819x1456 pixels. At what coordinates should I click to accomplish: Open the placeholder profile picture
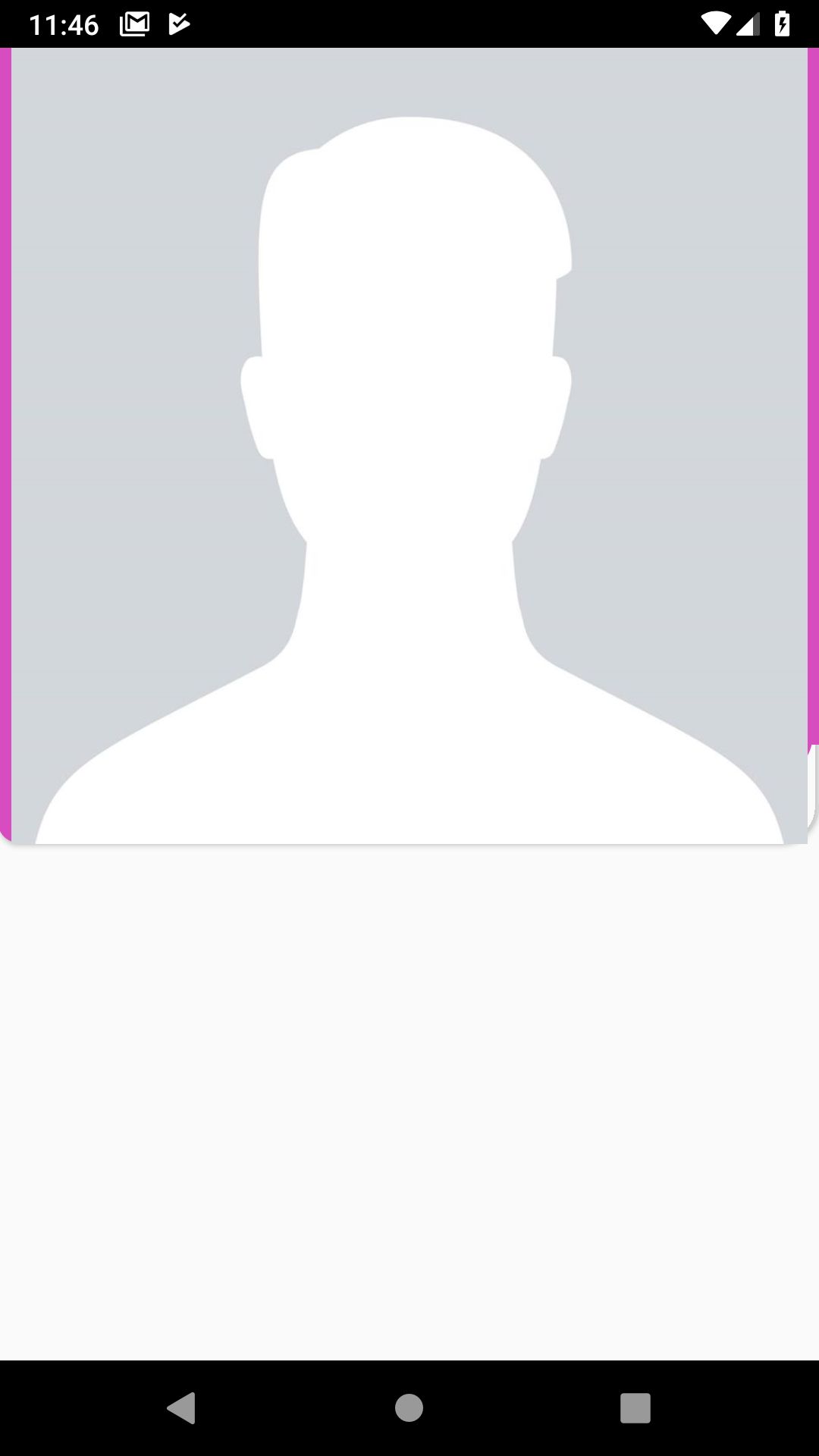[x=409, y=446]
